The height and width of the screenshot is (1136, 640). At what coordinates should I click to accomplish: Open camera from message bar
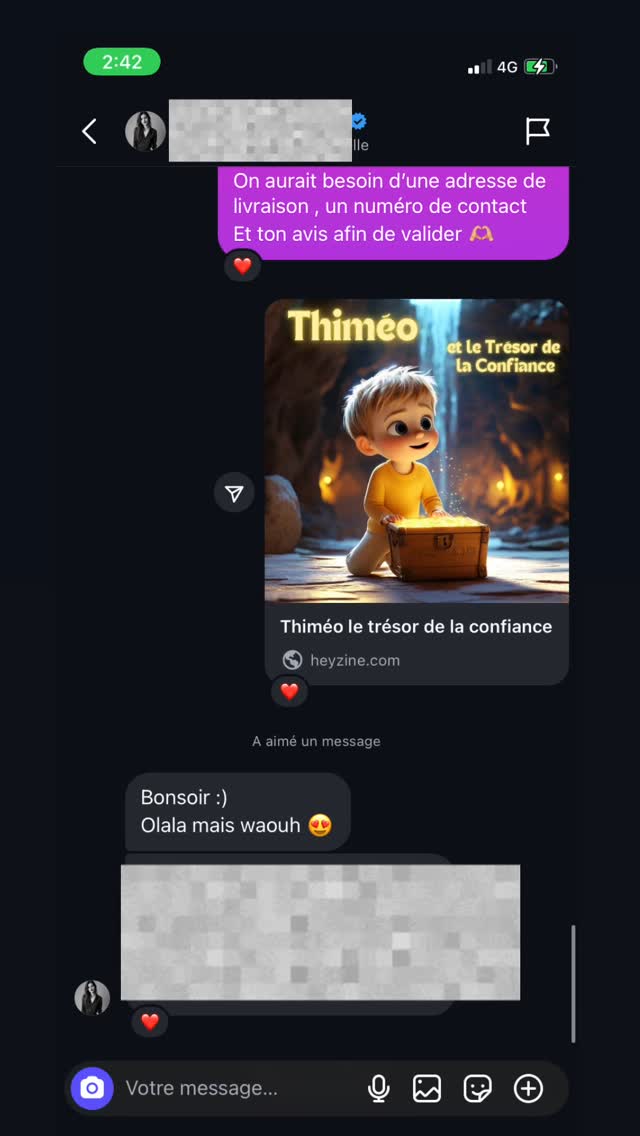[92, 1088]
